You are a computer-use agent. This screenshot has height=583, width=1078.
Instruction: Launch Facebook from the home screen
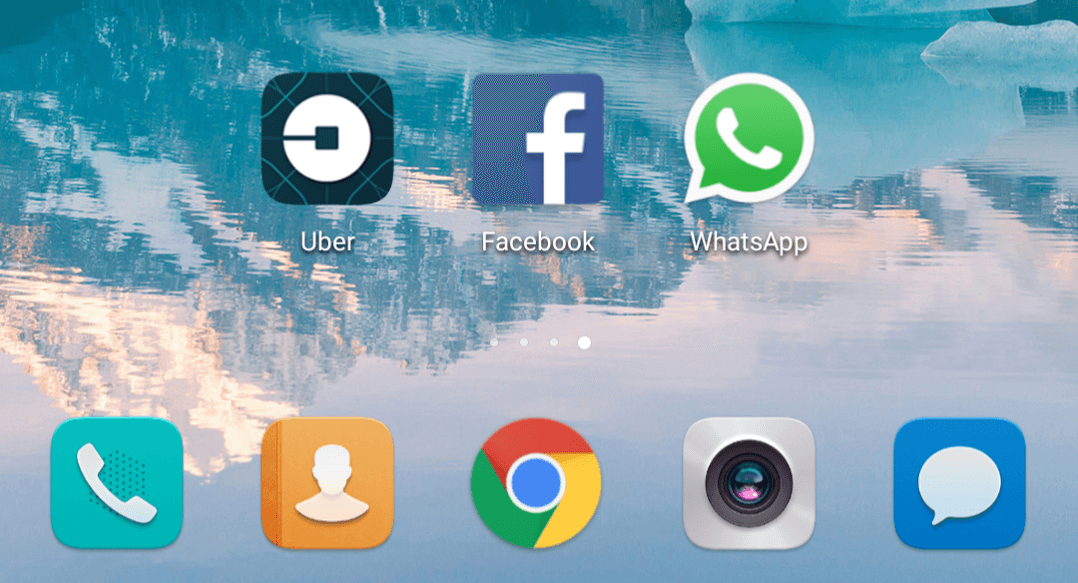tap(537, 139)
